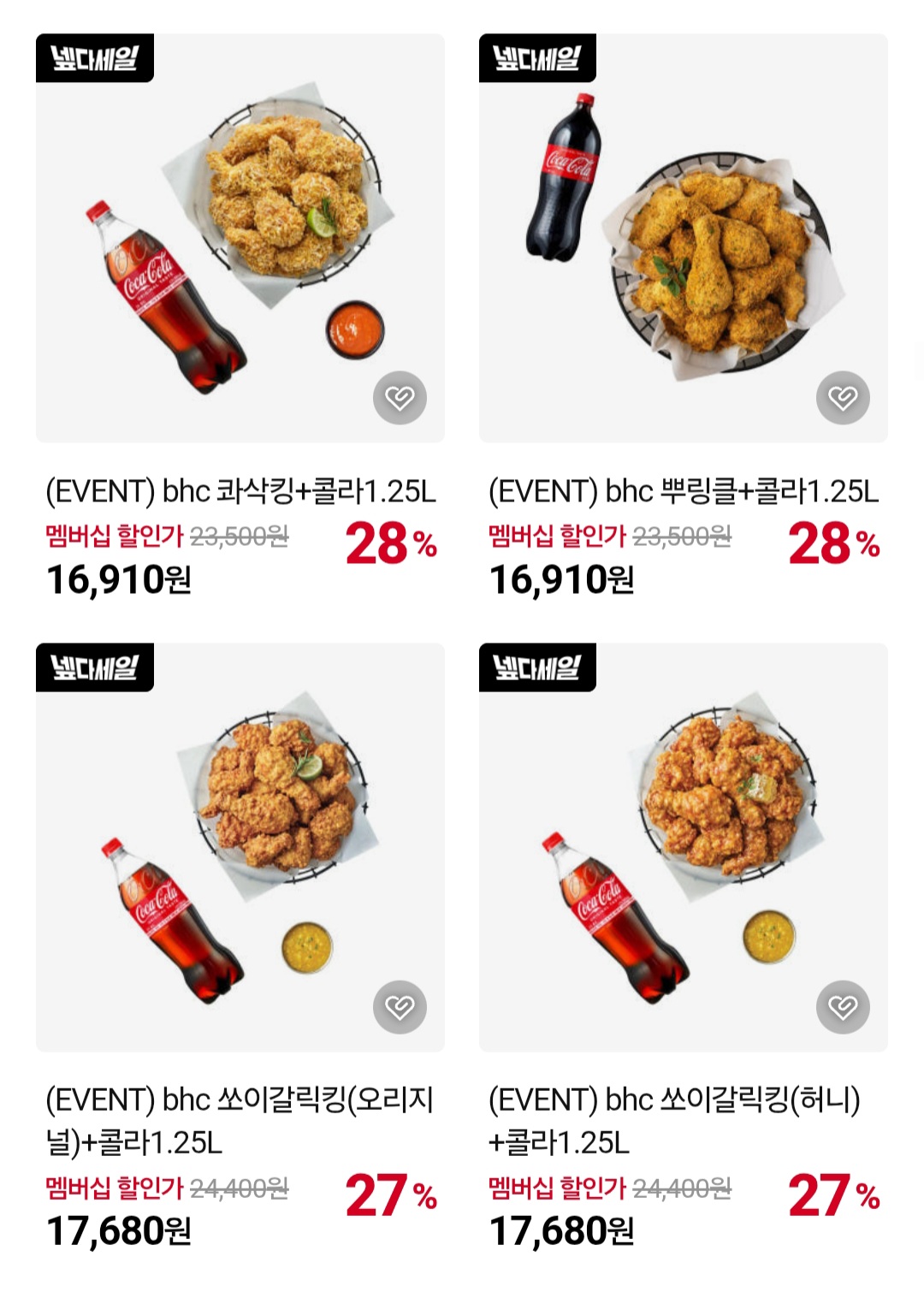Like the bhc 뿌링클 product with heart icon
This screenshot has width=924, height=1304.
click(x=843, y=398)
